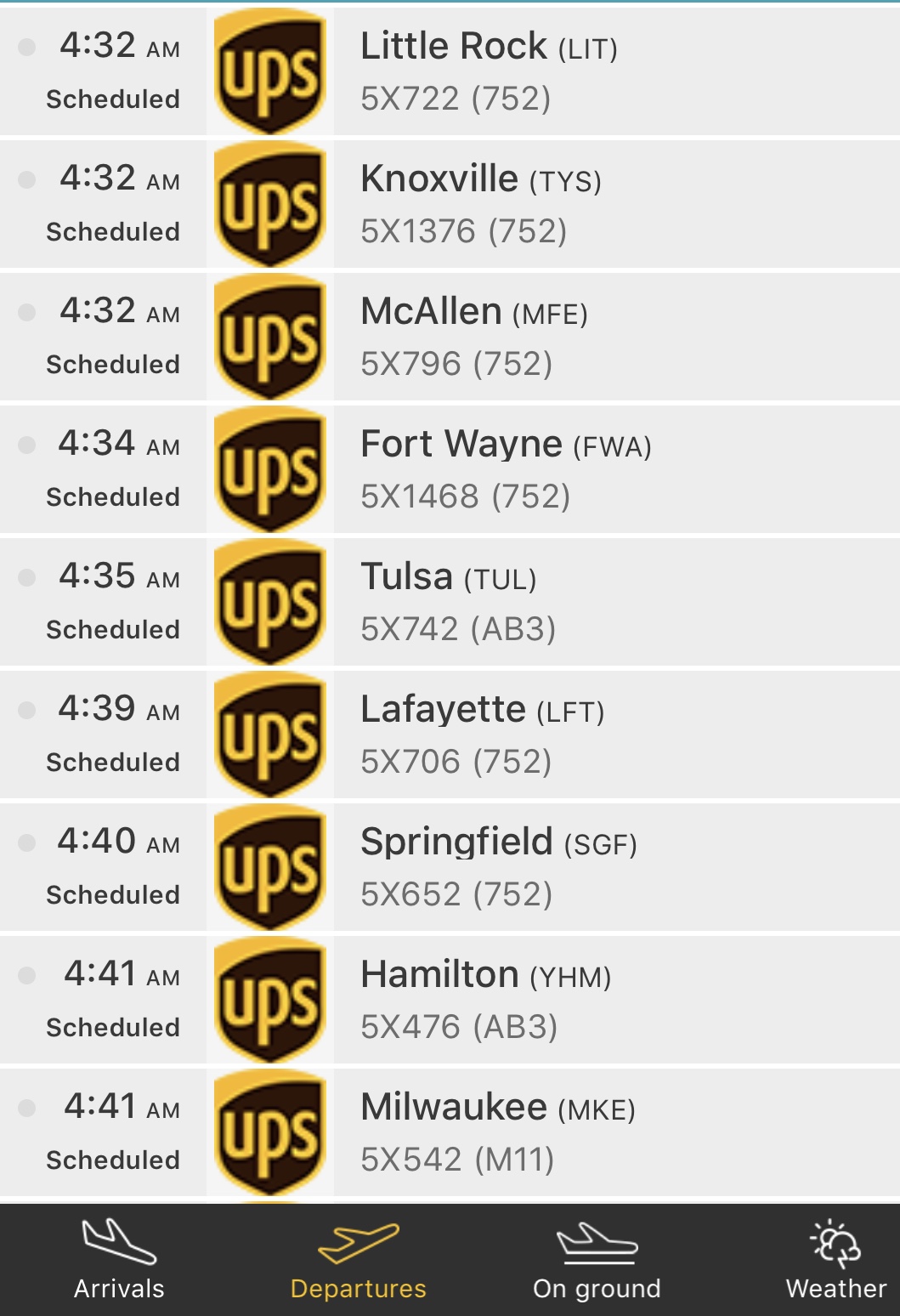The image size is (900, 1316).
Task: View Lafayette flight 5X706 details
Action: pos(450,735)
